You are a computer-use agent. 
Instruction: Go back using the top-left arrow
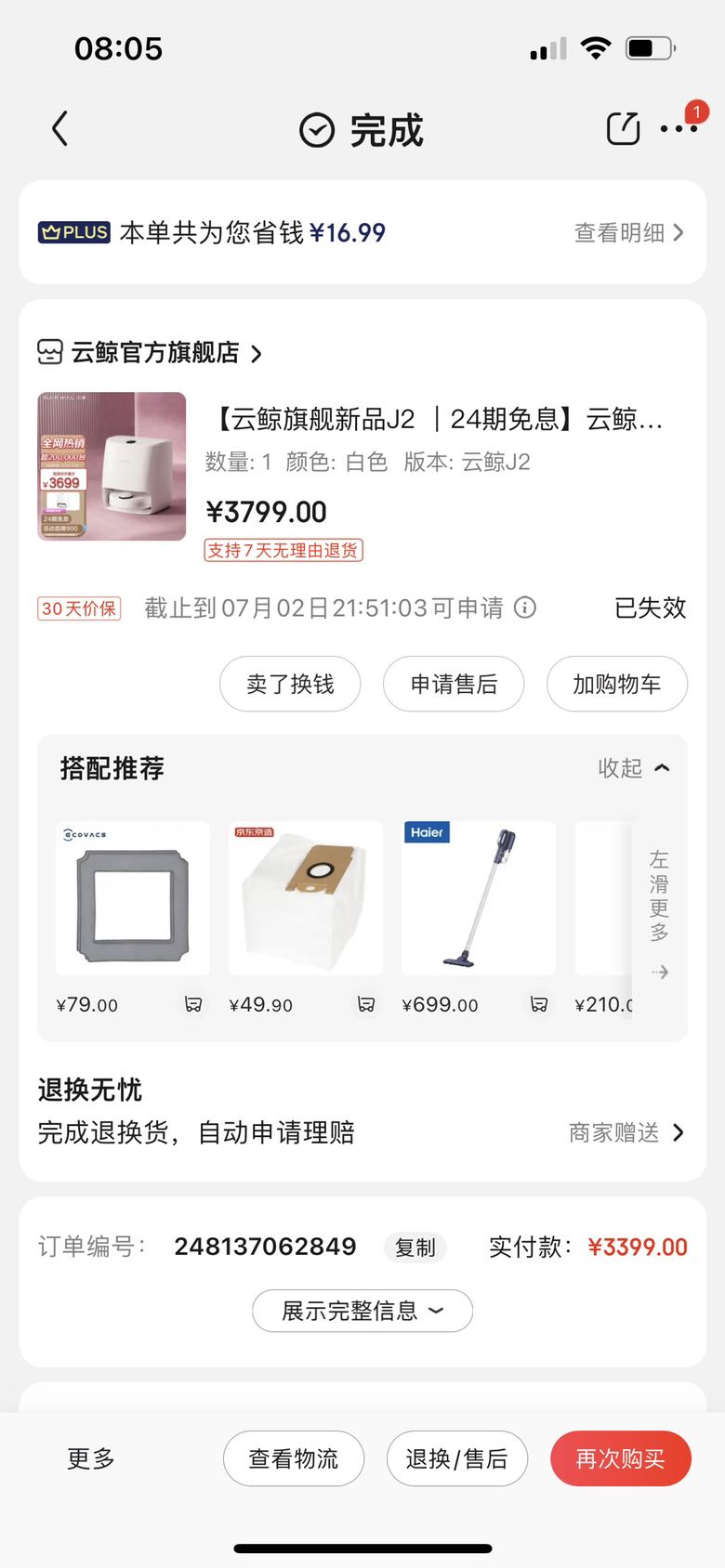point(60,129)
